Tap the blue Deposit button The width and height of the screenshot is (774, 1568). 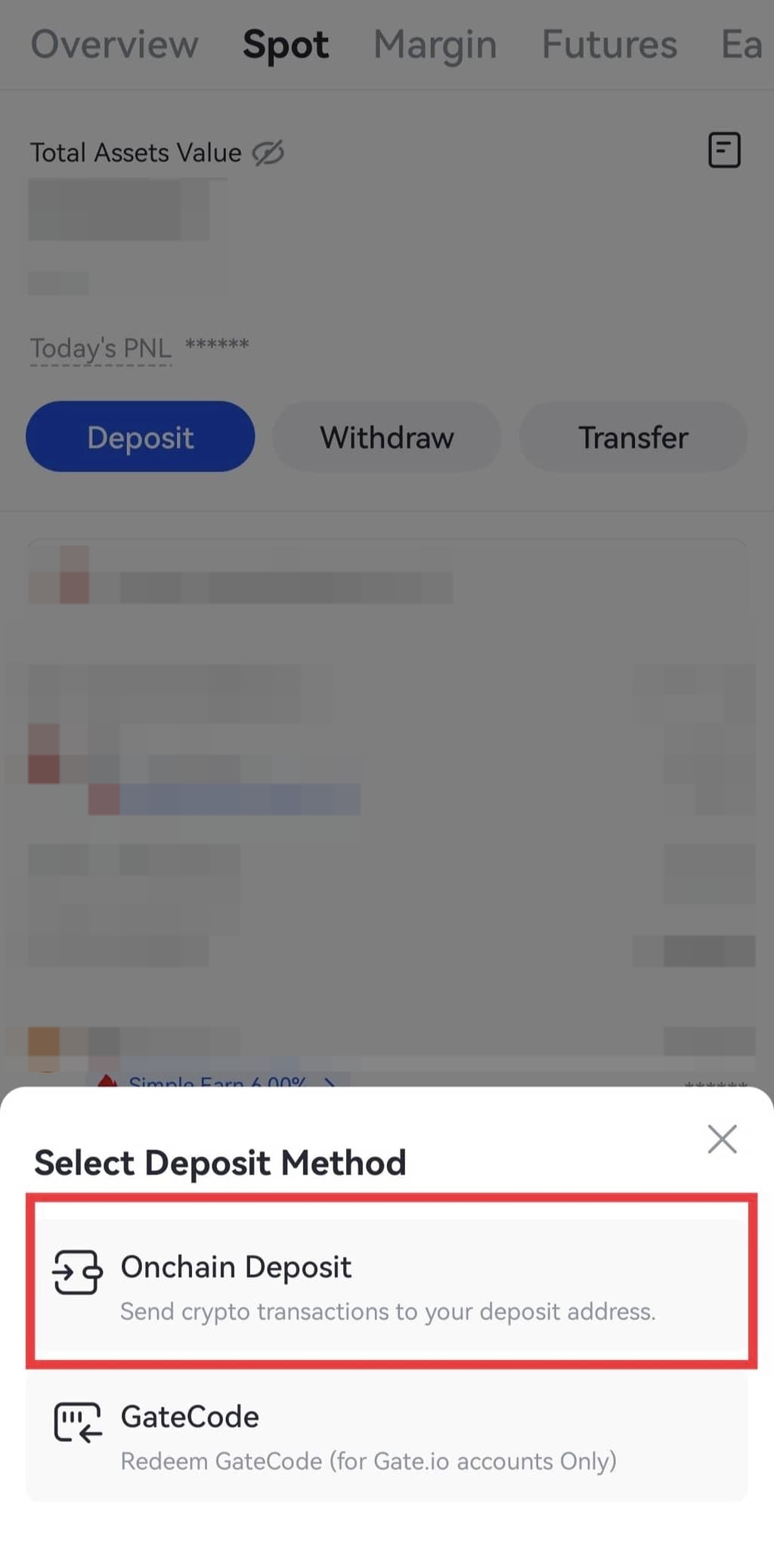pyautogui.click(x=141, y=437)
